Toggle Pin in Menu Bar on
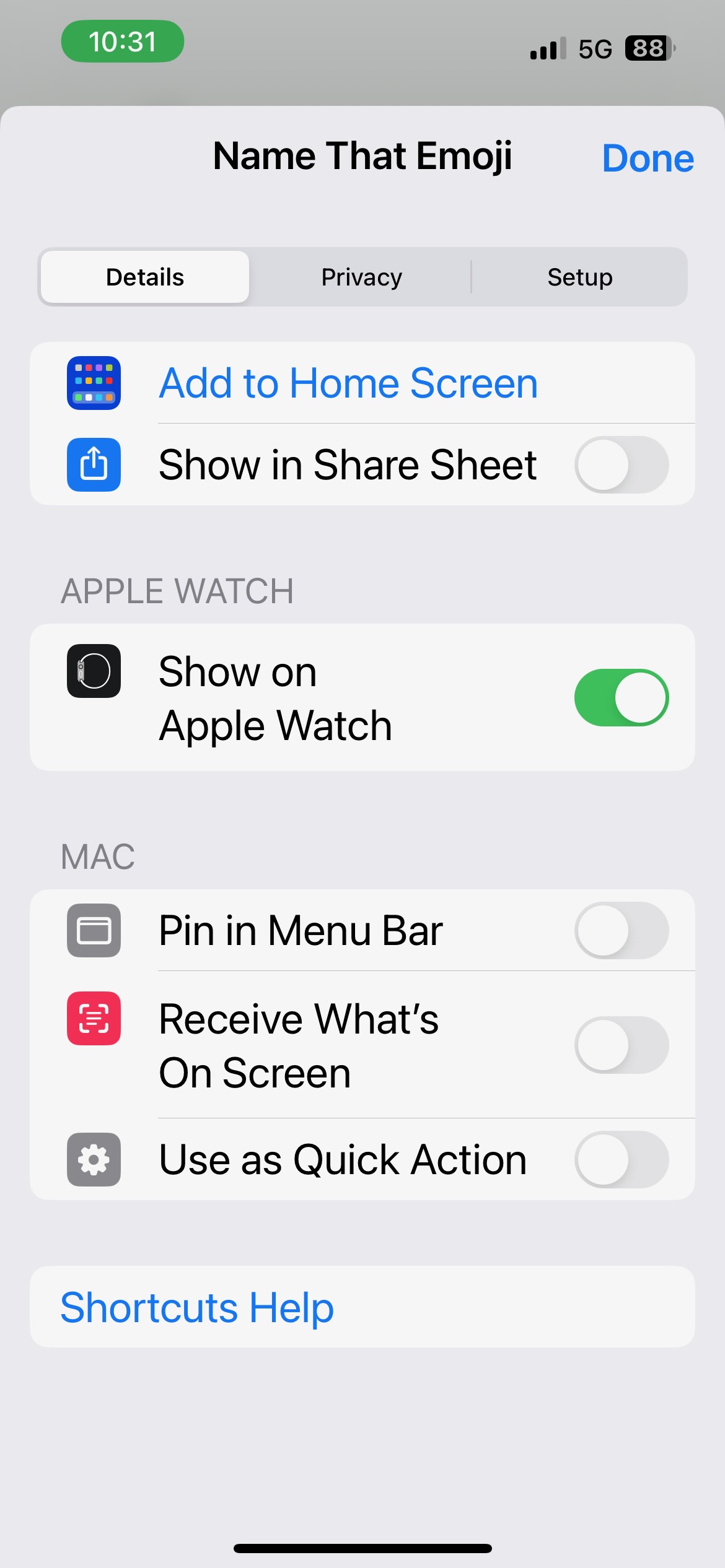 (x=622, y=930)
